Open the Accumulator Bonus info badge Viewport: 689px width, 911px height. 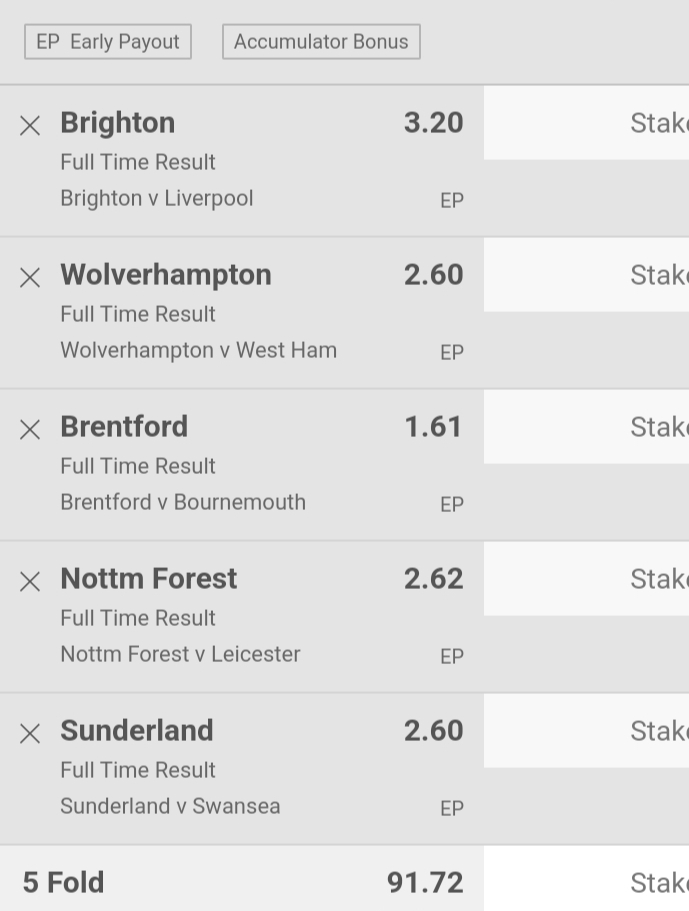click(321, 42)
